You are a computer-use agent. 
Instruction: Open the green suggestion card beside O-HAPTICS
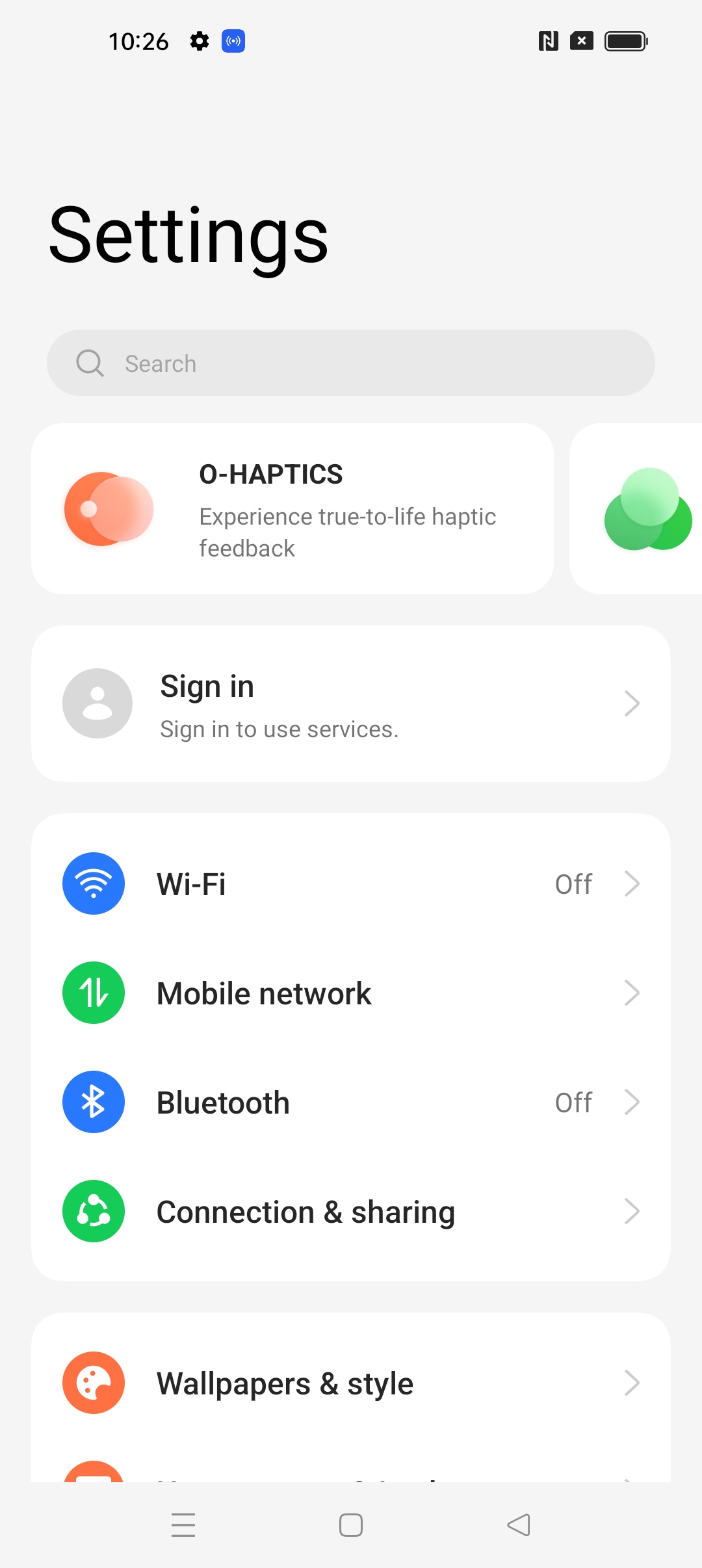636,509
